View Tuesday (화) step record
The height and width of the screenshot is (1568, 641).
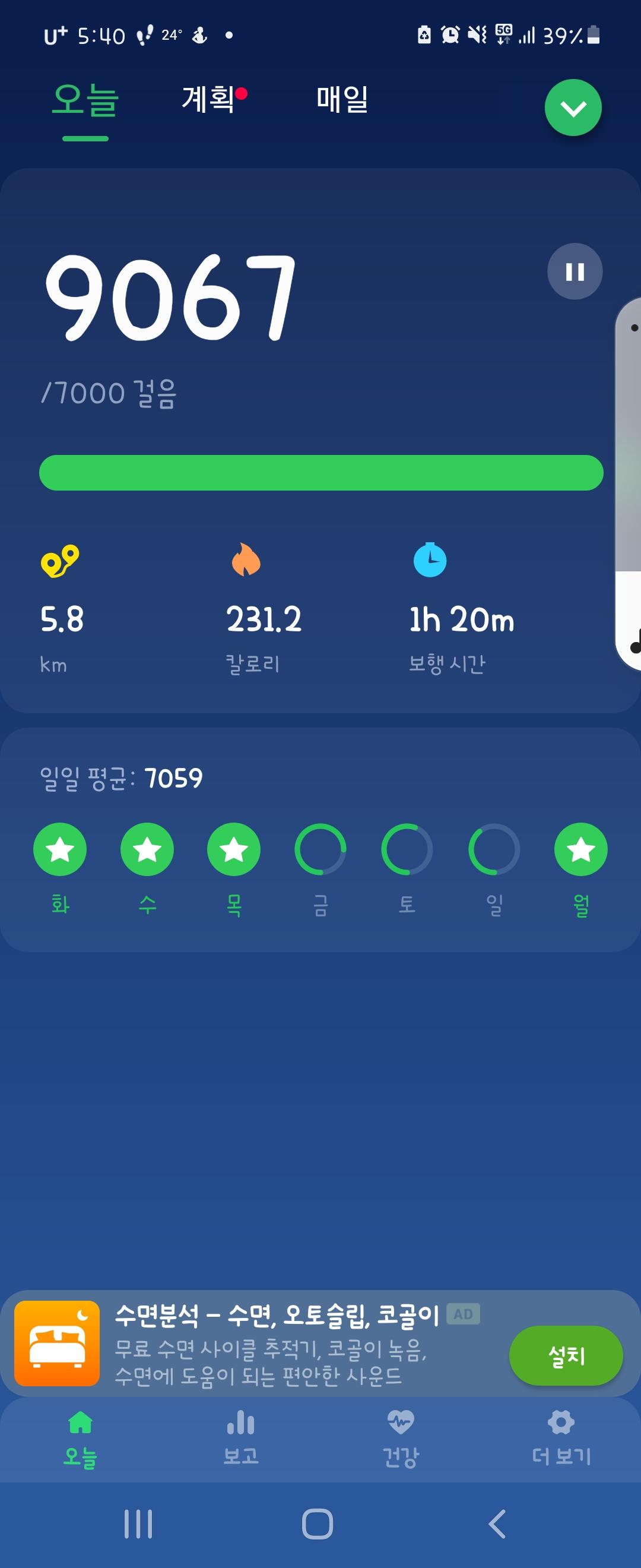pos(60,849)
